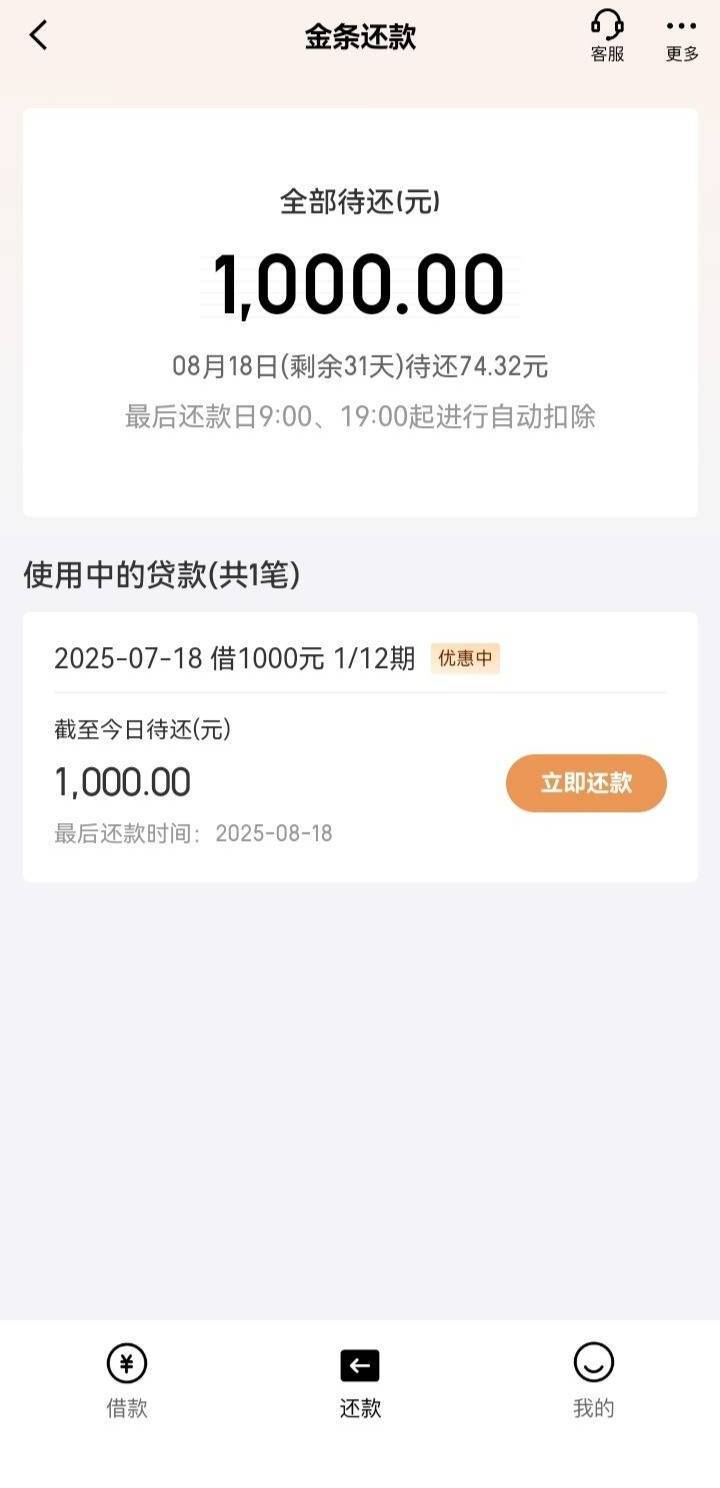Switch to the 借款 tab
The height and width of the screenshot is (1488, 720).
click(x=127, y=1382)
